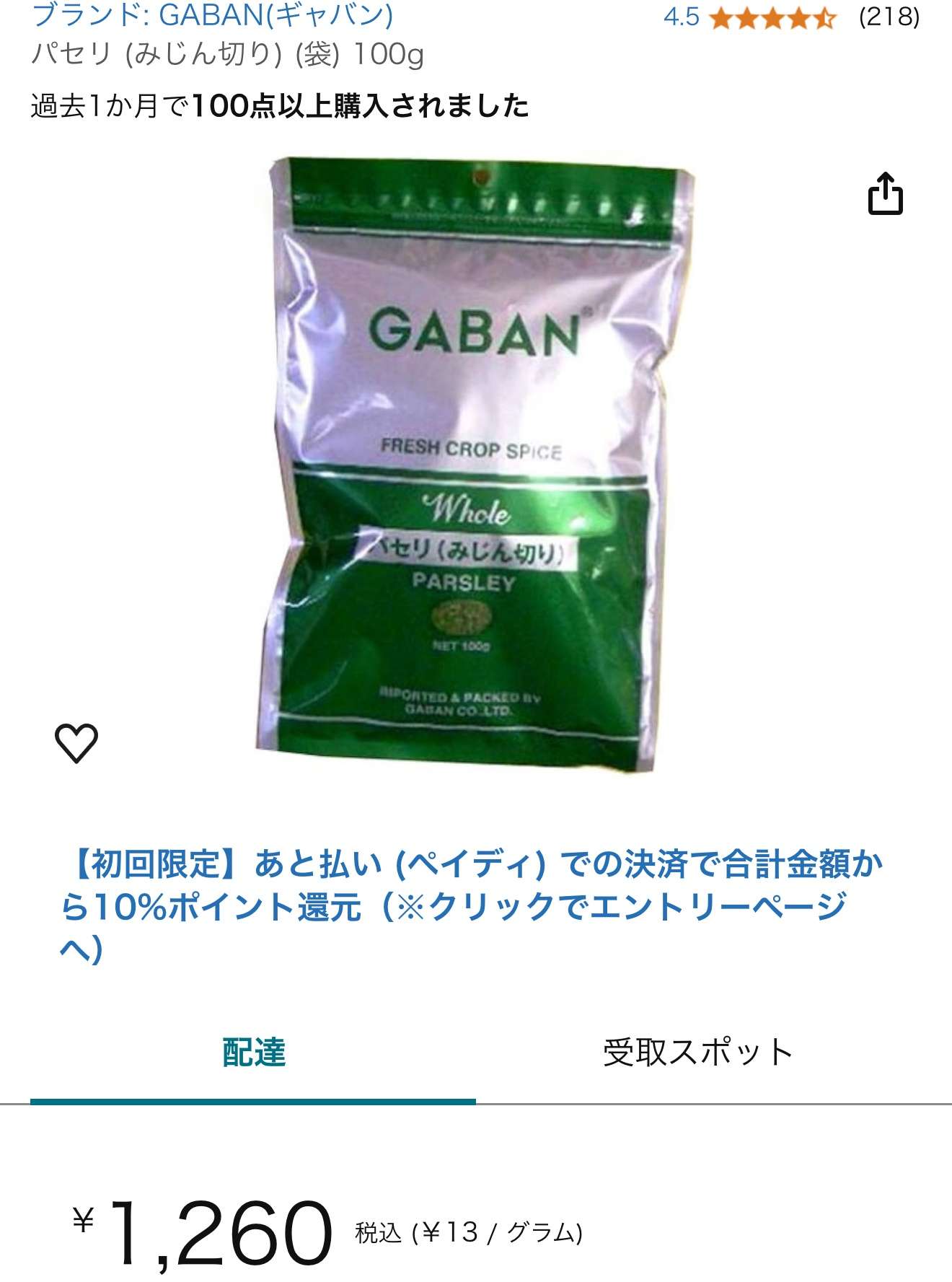
Task: Add product to wishlist with heart icon
Action: tap(76, 742)
